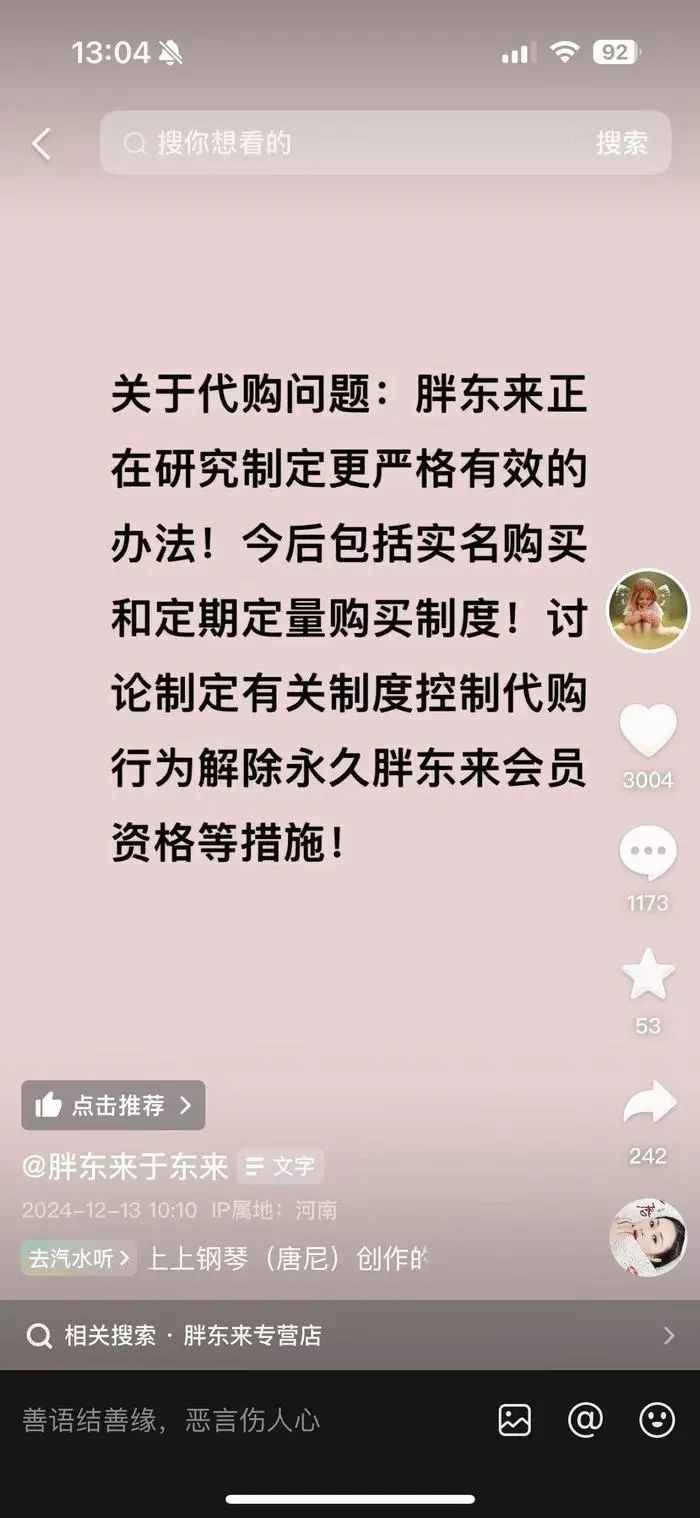Screen dimensions: 700x1518
Task: Open the spinning music disc avatar
Action: pyautogui.click(x=648, y=1237)
